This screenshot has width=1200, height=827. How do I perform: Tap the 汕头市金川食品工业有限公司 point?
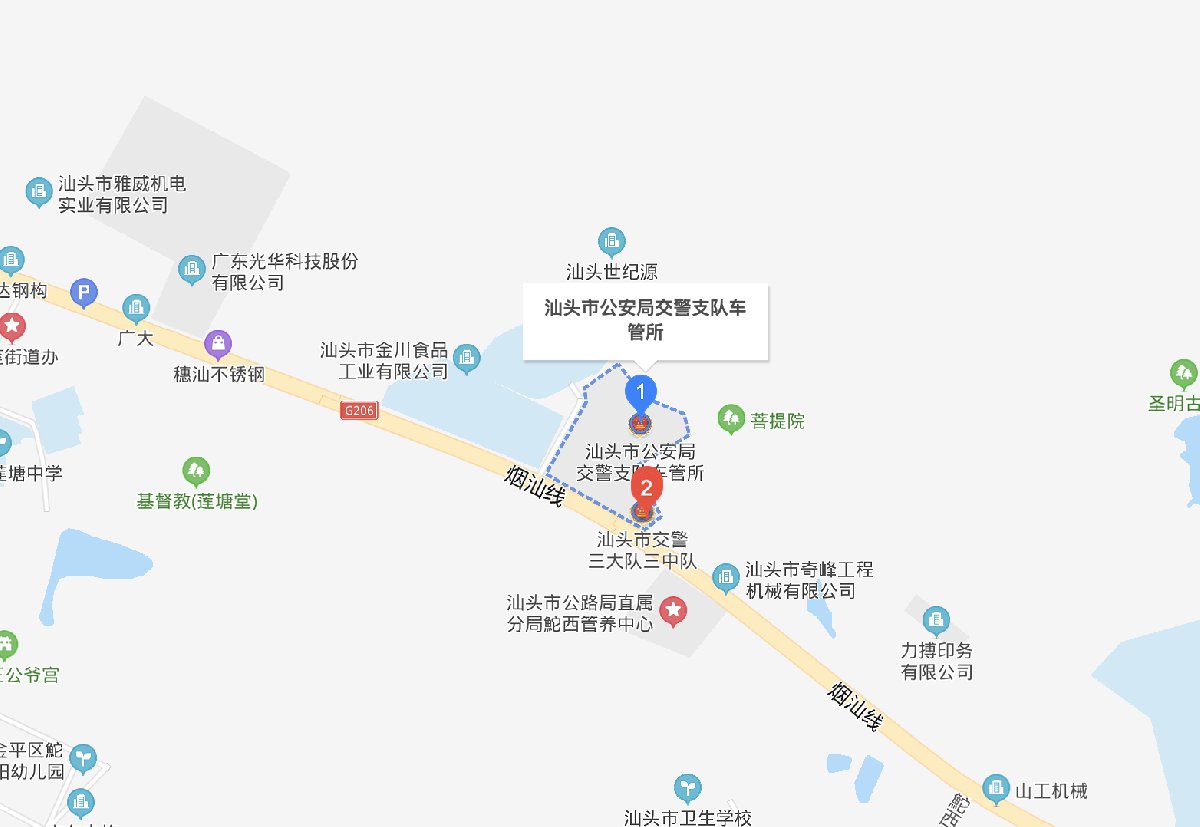[467, 357]
